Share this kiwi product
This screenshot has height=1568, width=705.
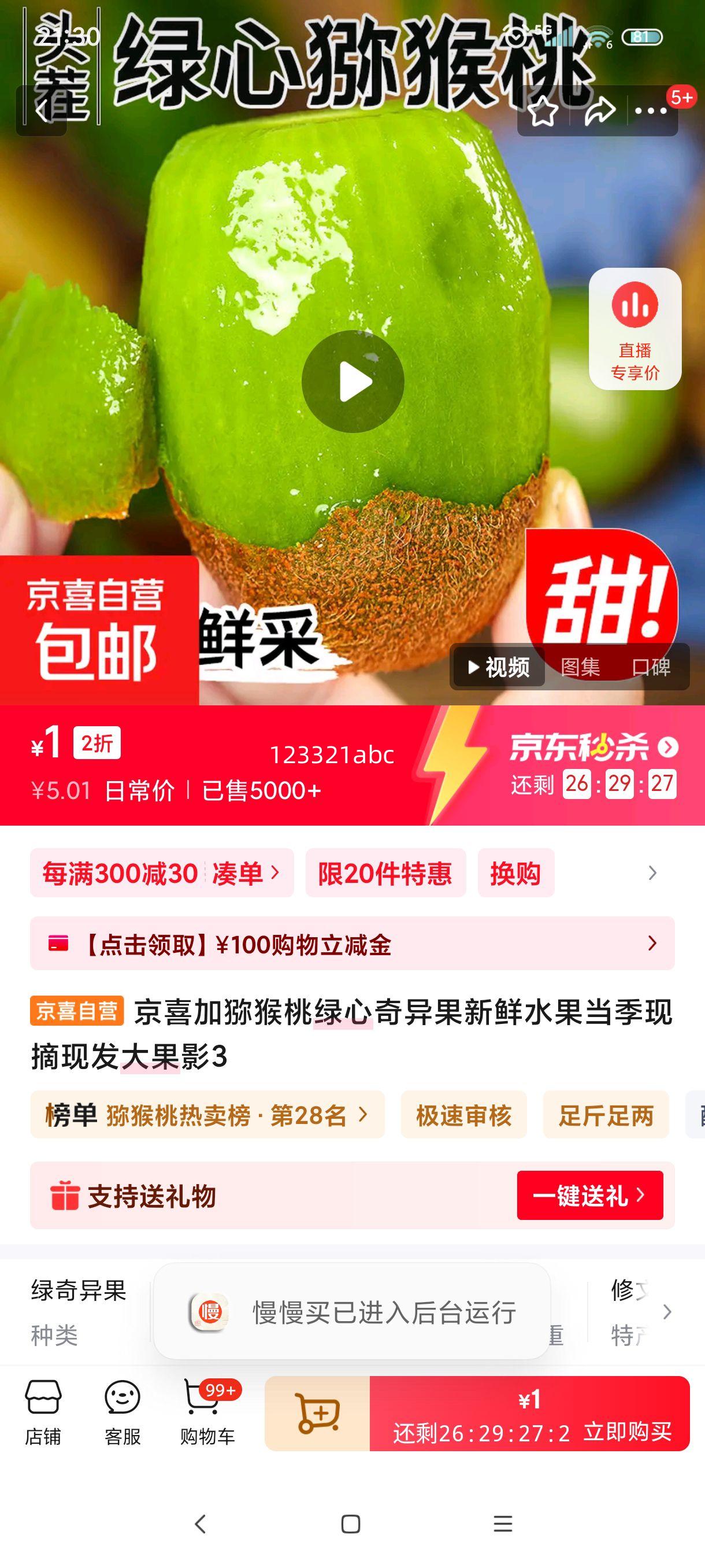click(x=599, y=112)
